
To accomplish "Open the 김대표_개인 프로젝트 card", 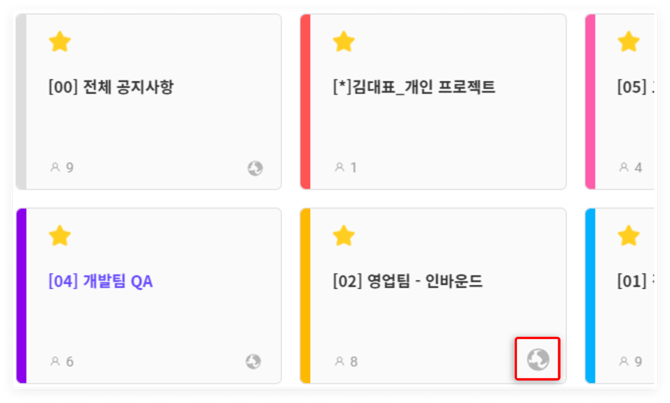I will point(413,88).
